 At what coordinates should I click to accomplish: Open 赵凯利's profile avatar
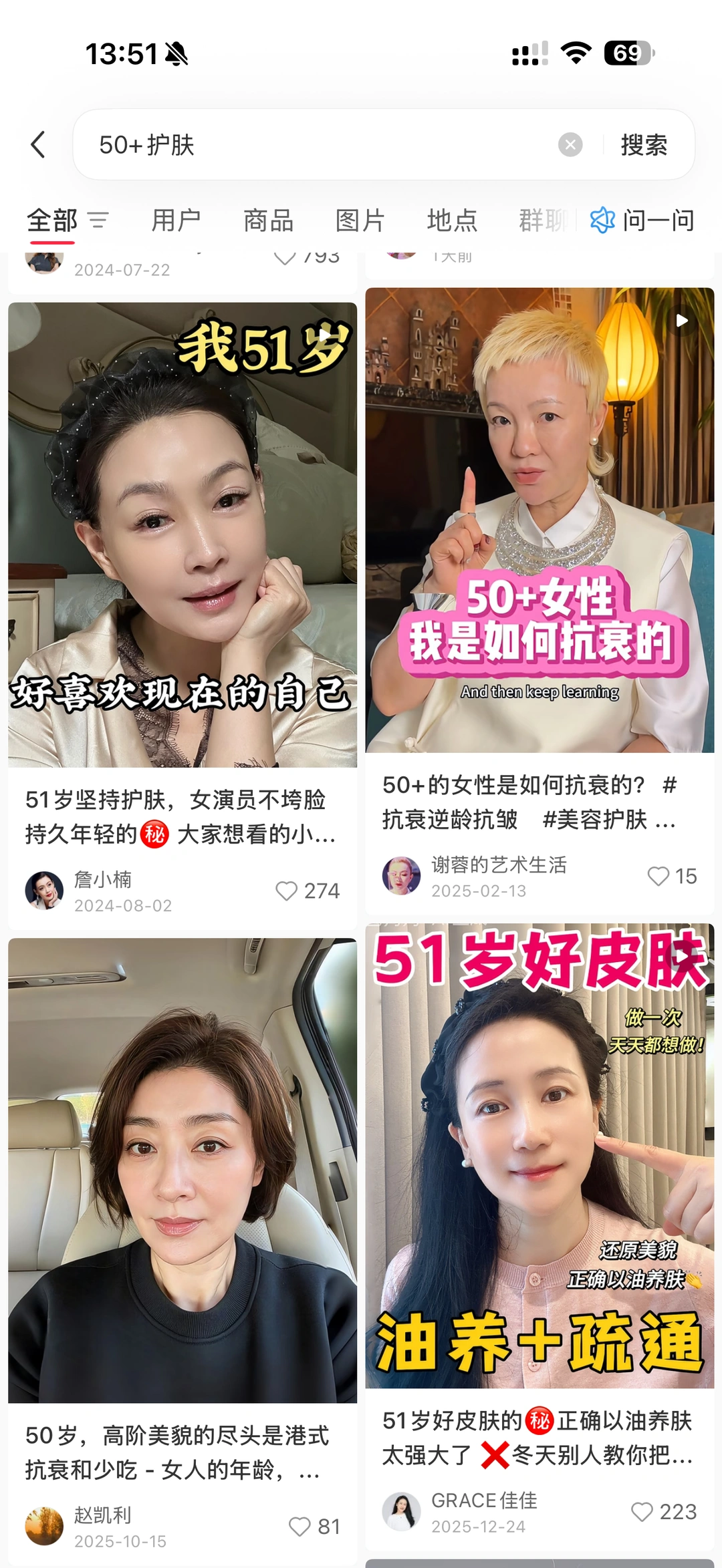coord(43,1527)
